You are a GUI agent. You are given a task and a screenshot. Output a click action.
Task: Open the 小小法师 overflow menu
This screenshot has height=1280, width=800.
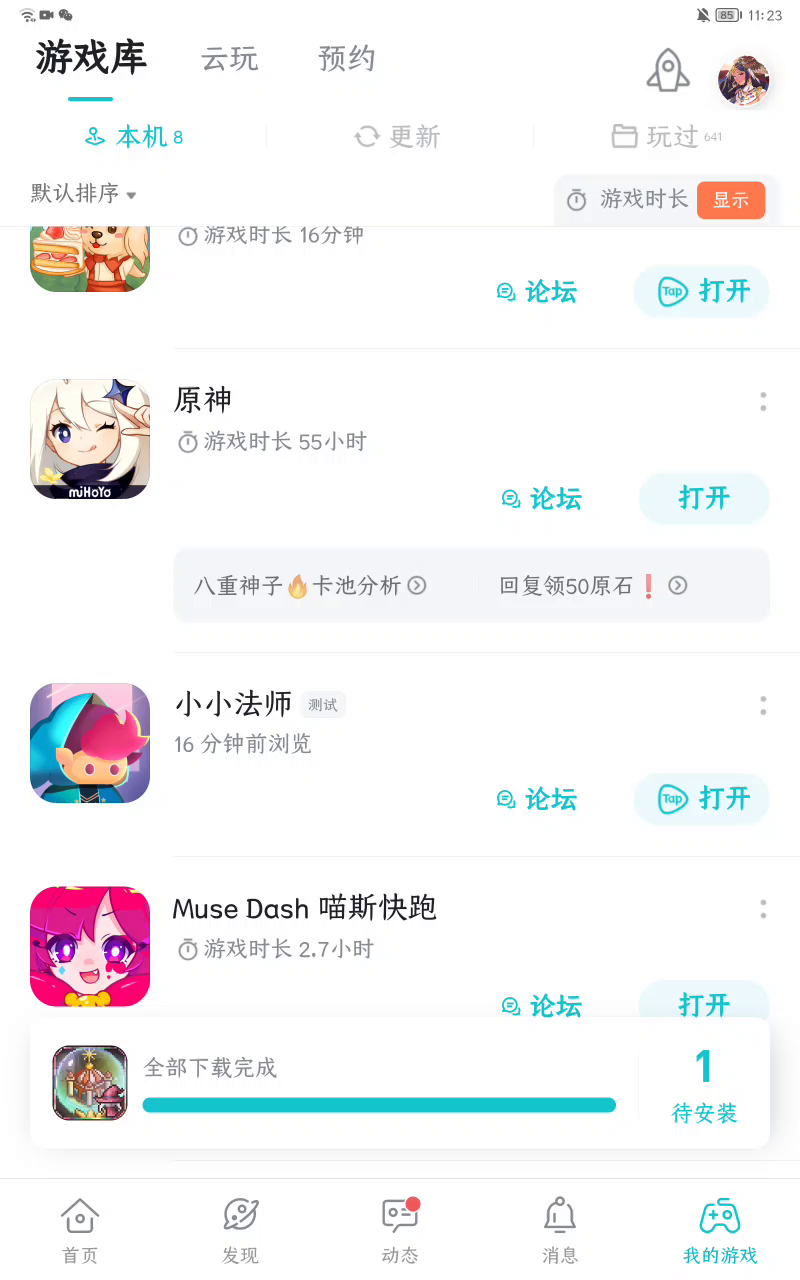point(763,706)
